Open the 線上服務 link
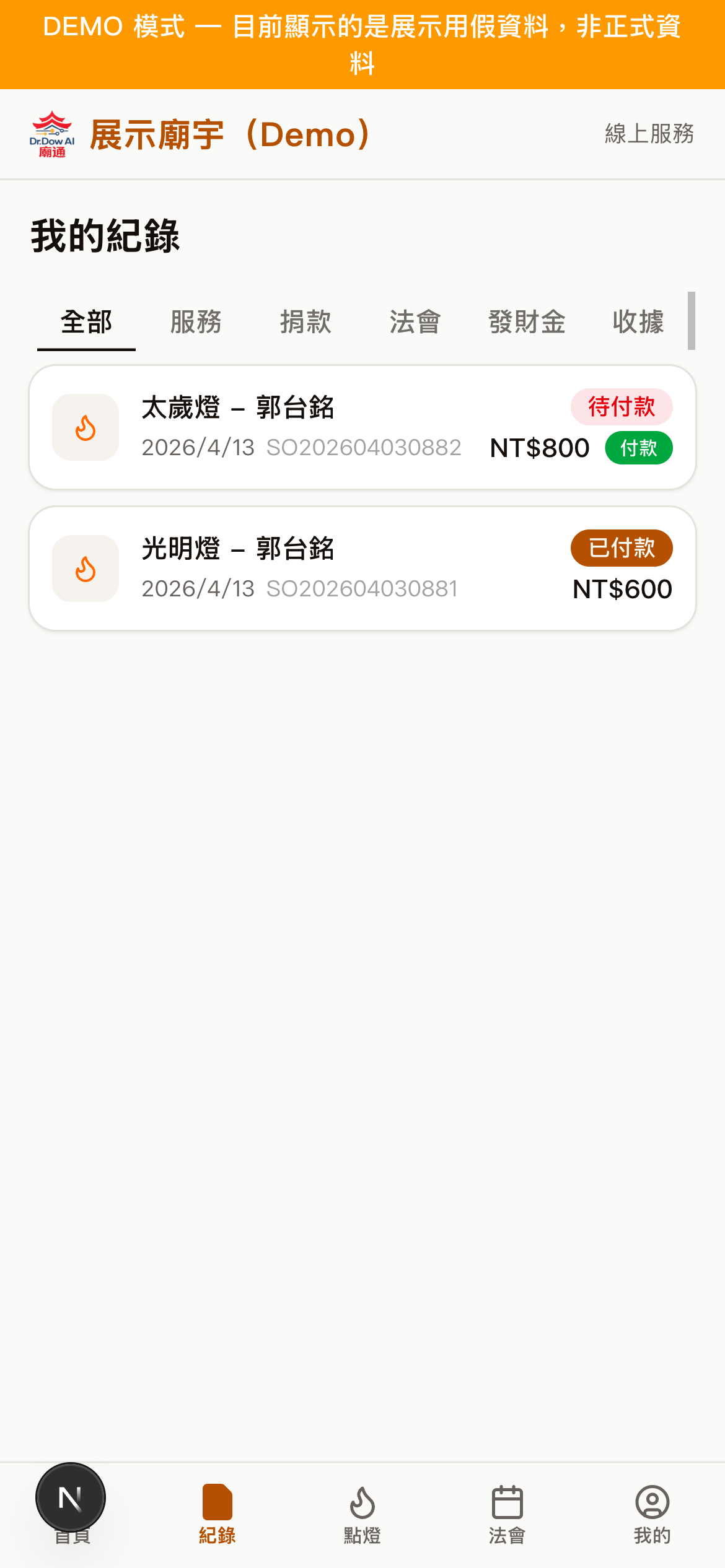Viewport: 725px width, 1568px height. [x=649, y=133]
